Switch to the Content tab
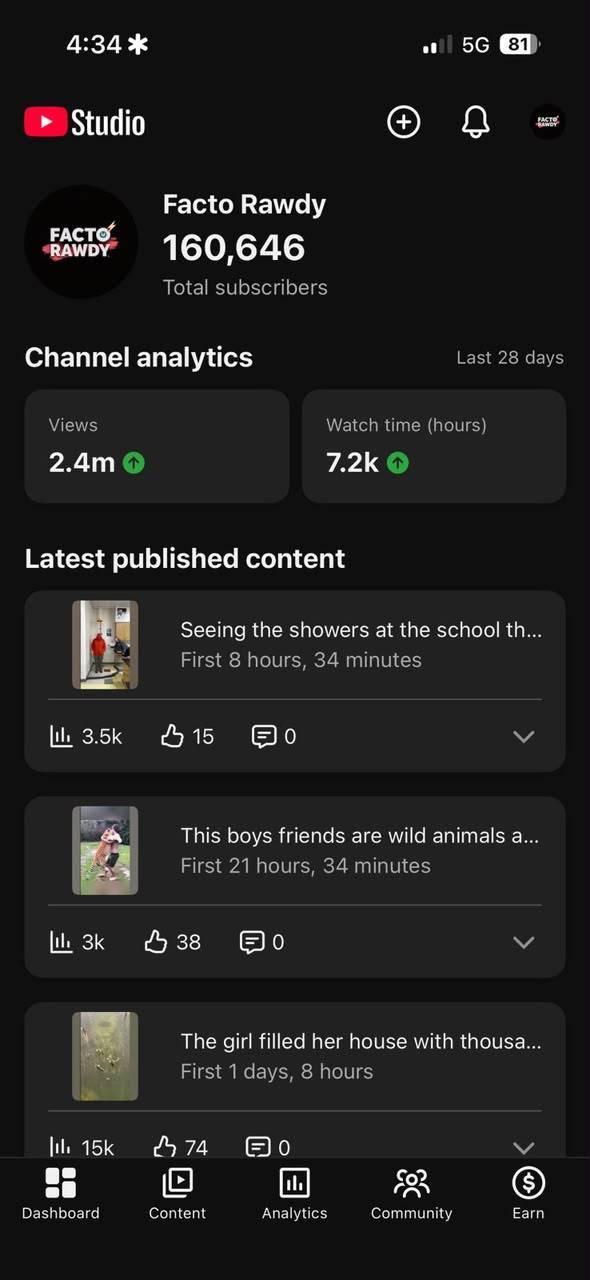 (177, 1195)
